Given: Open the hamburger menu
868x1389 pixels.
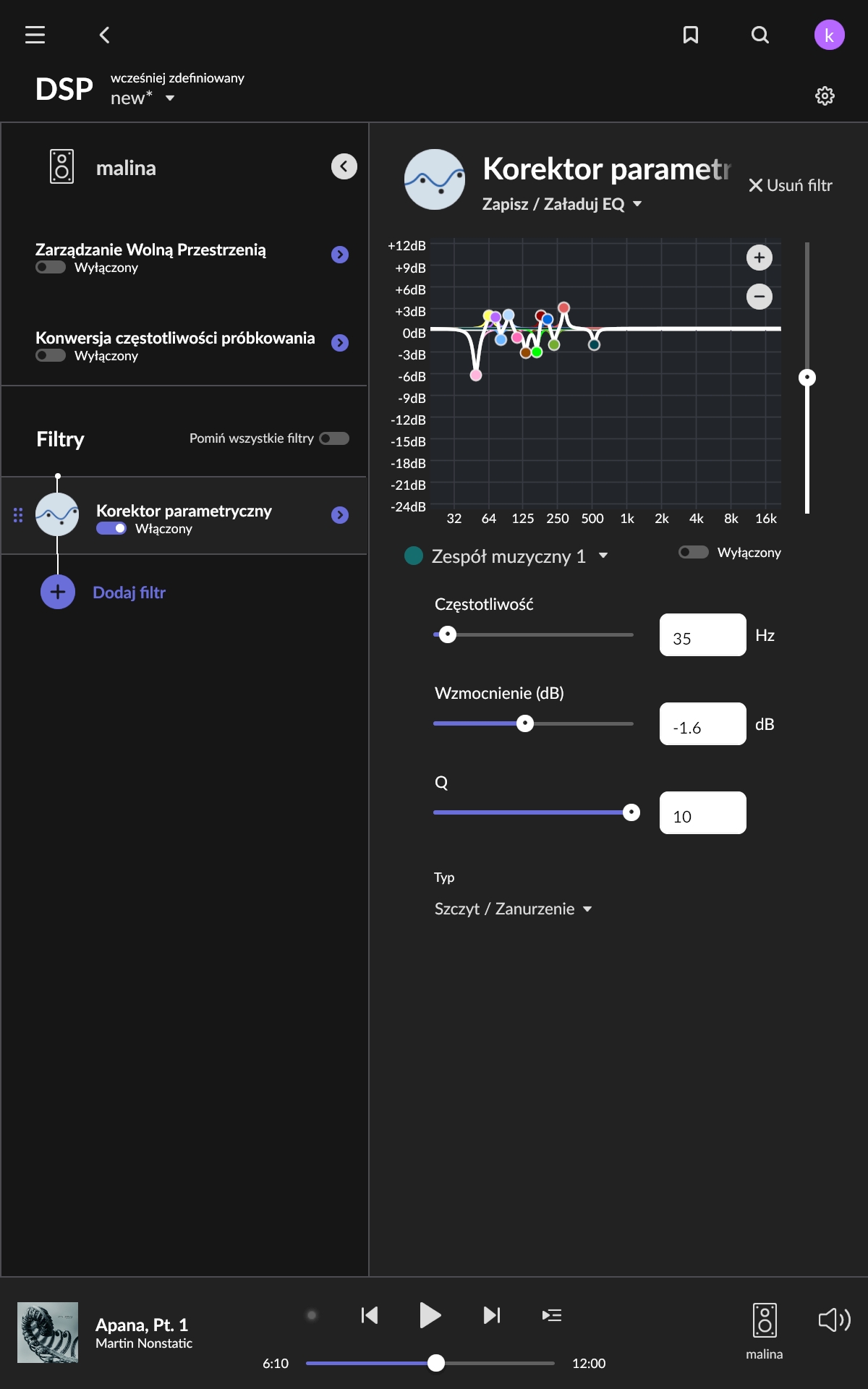Looking at the screenshot, I should point(35,35).
